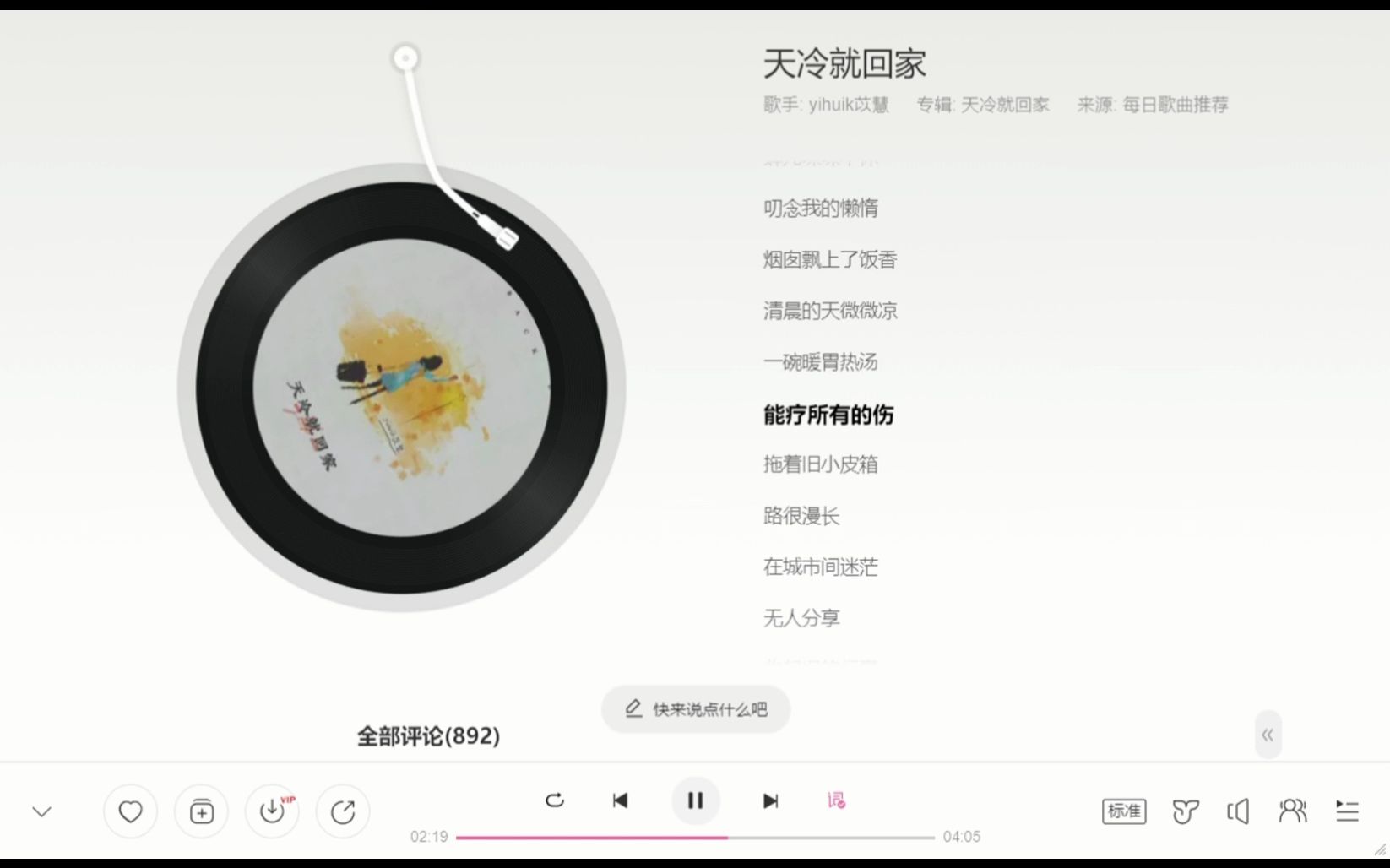Collapse the player with the down chevron
The image size is (1390, 868).
pos(41,812)
